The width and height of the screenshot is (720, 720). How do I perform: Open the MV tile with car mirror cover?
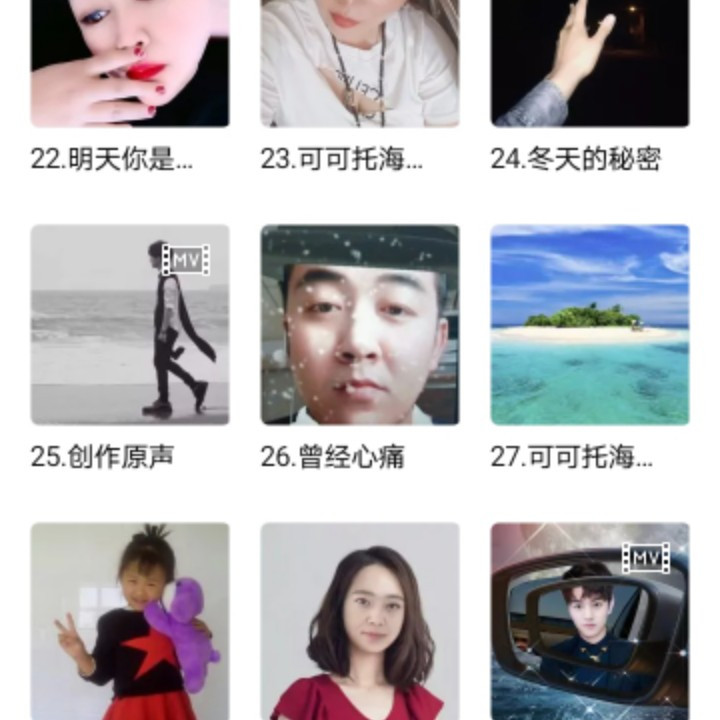[590, 620]
